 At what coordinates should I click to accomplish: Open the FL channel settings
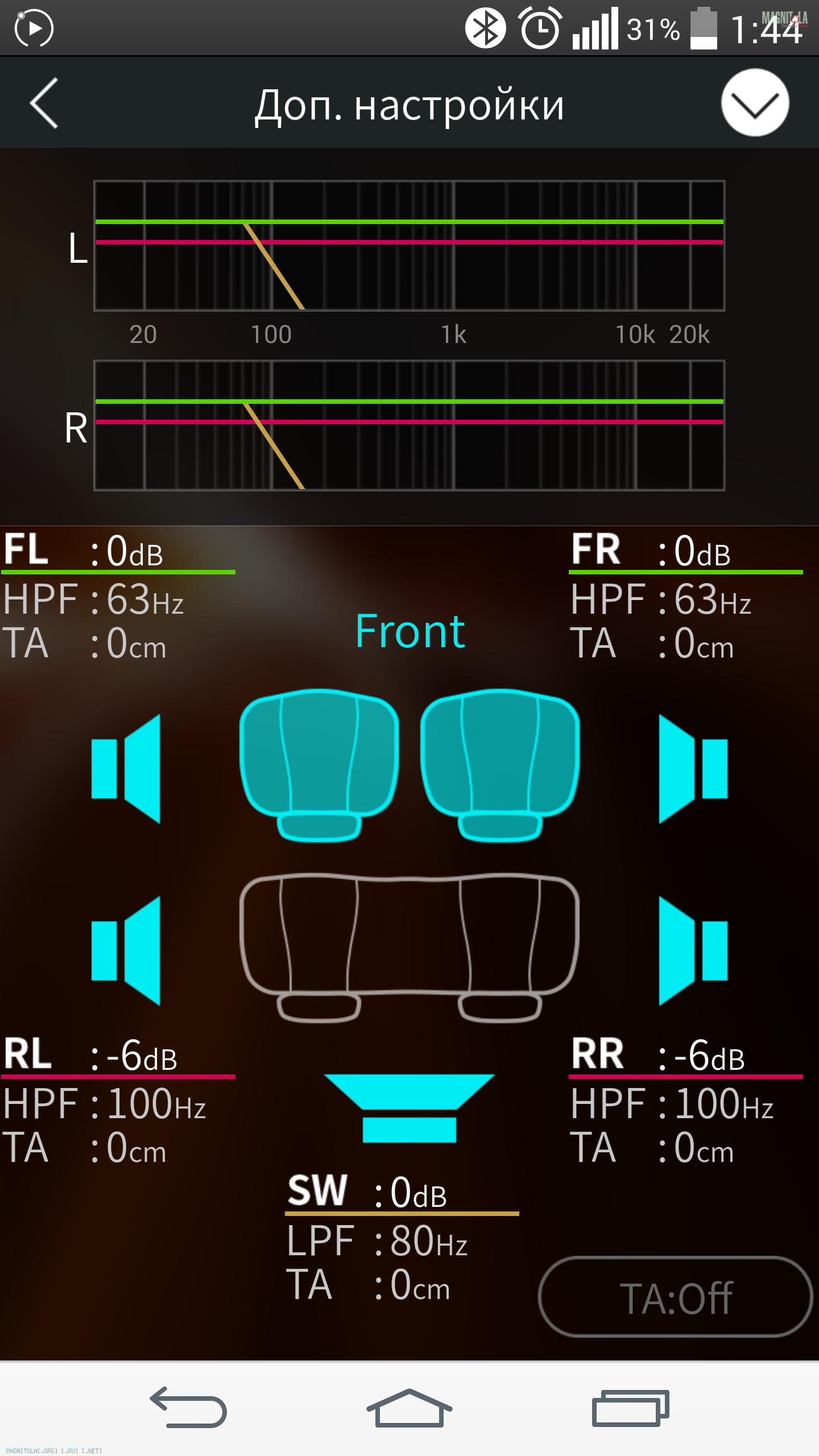pos(118,597)
